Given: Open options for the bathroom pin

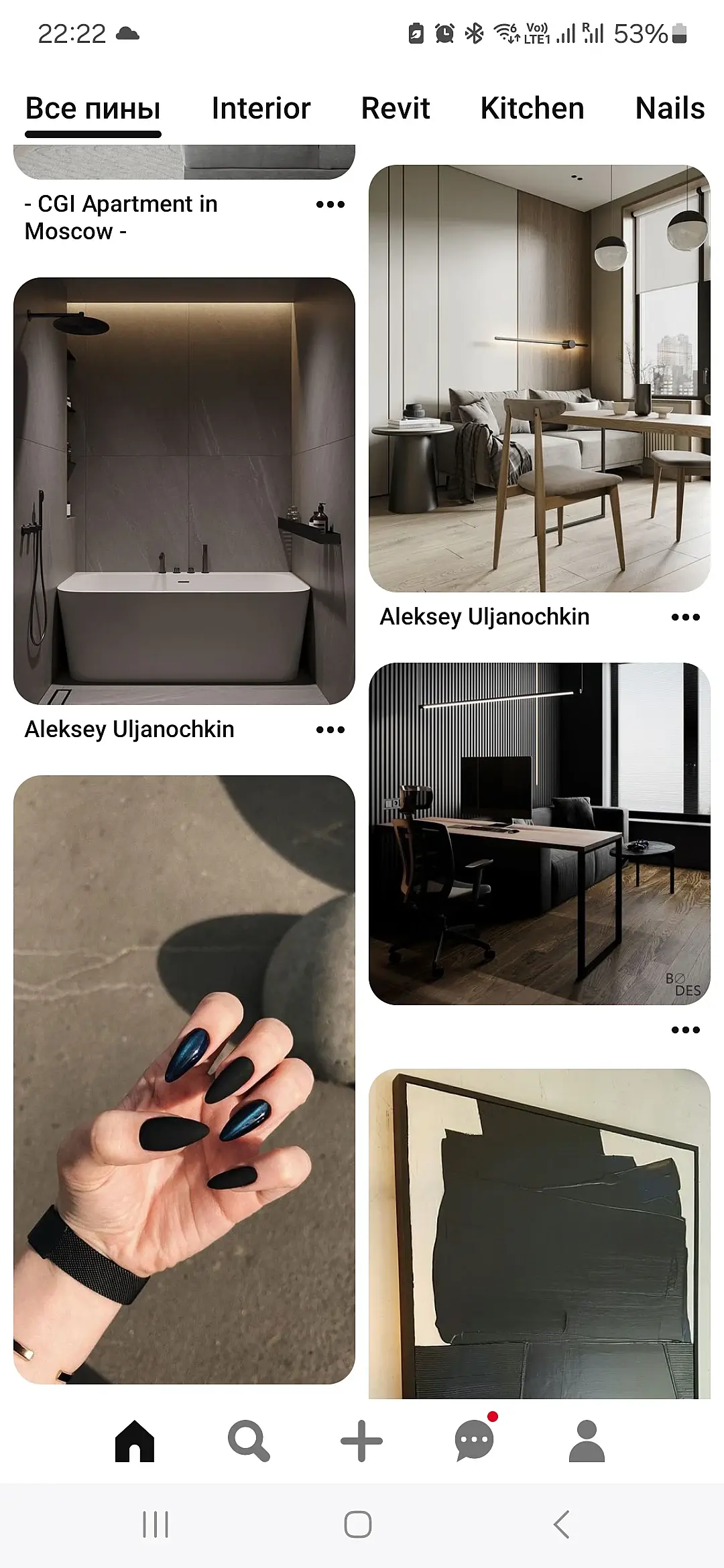Looking at the screenshot, I should [330, 730].
